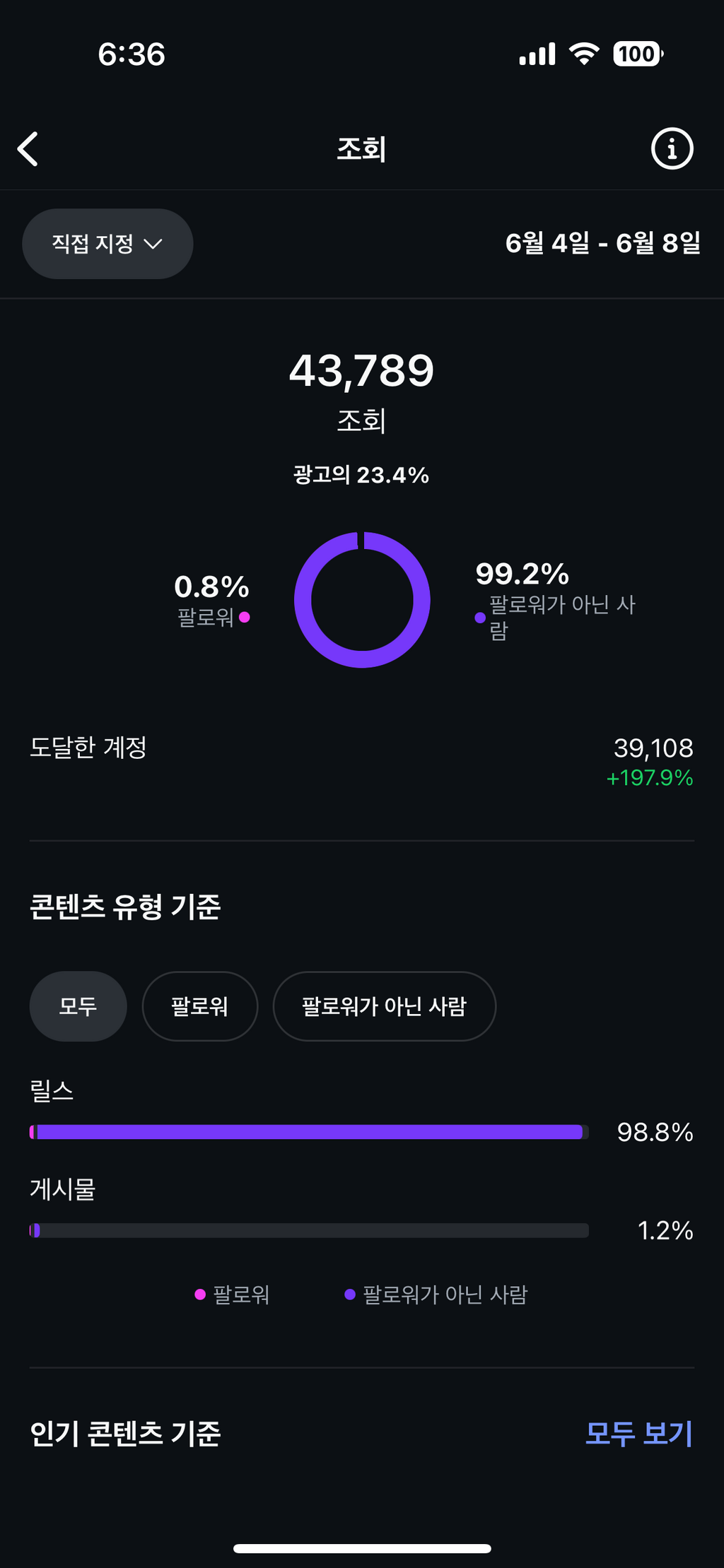The image size is (724, 1568).
Task: Switch to the 팔로워 filter chip
Action: [200, 1006]
